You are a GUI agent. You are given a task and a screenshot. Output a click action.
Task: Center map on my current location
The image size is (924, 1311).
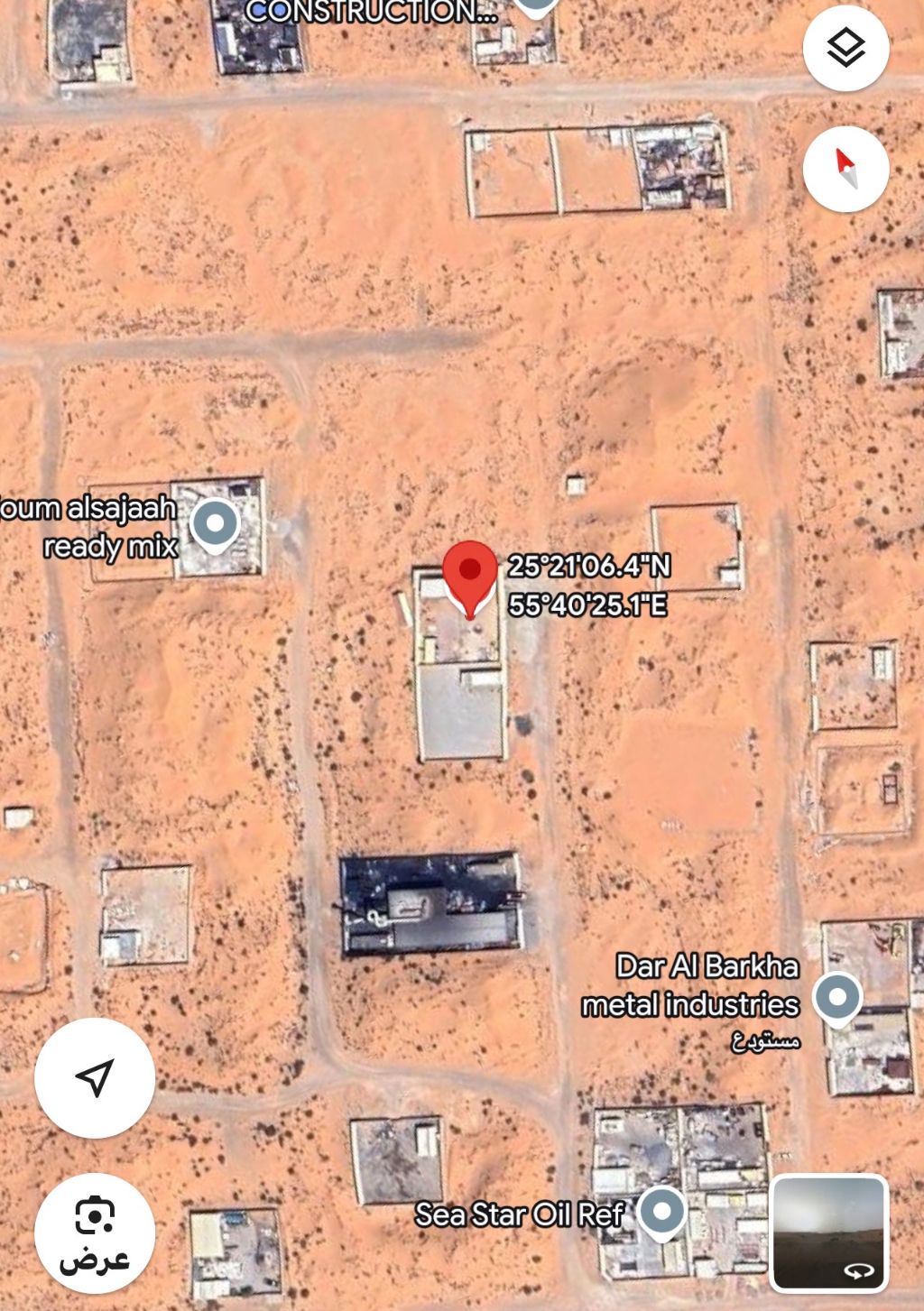(95, 1077)
